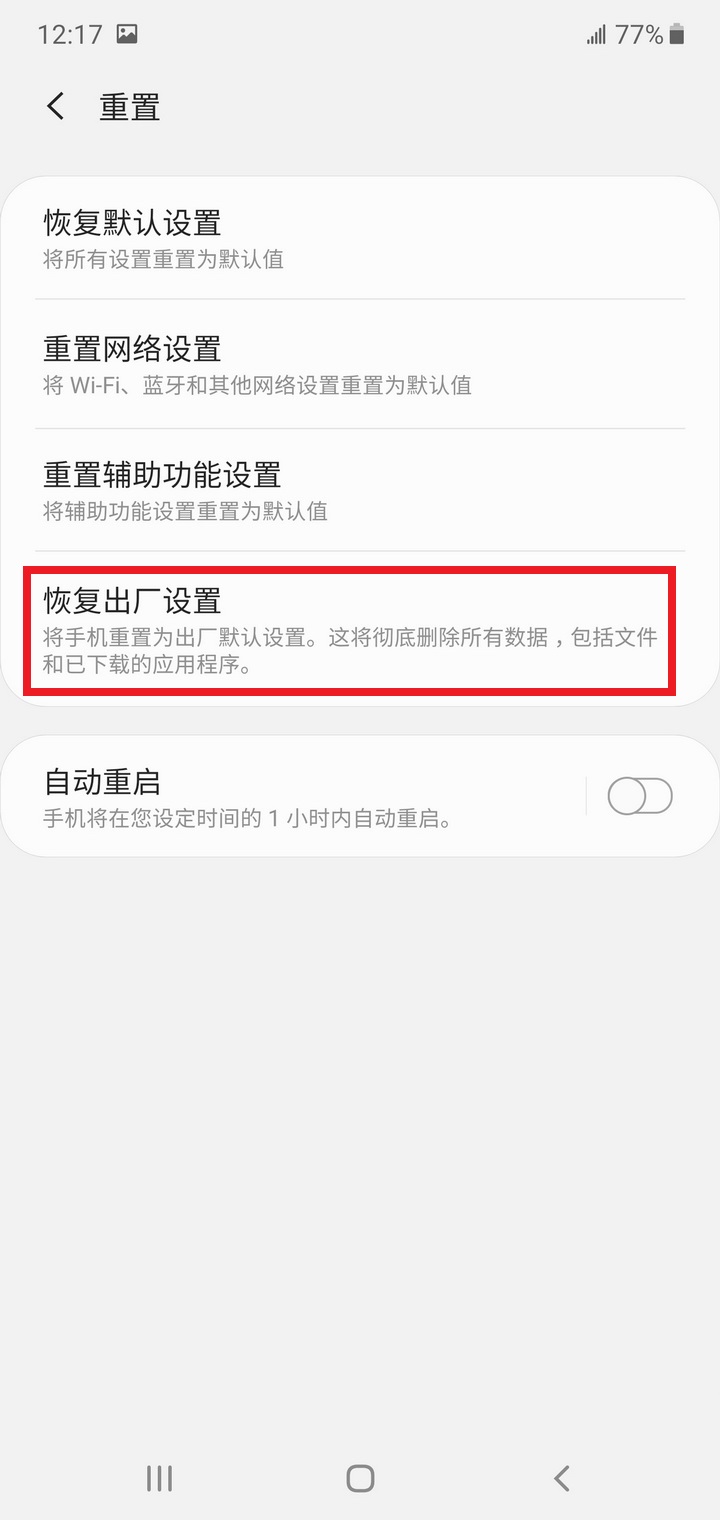The image size is (720, 1520).
Task: Open 重置网络设置
Action: 360,364
